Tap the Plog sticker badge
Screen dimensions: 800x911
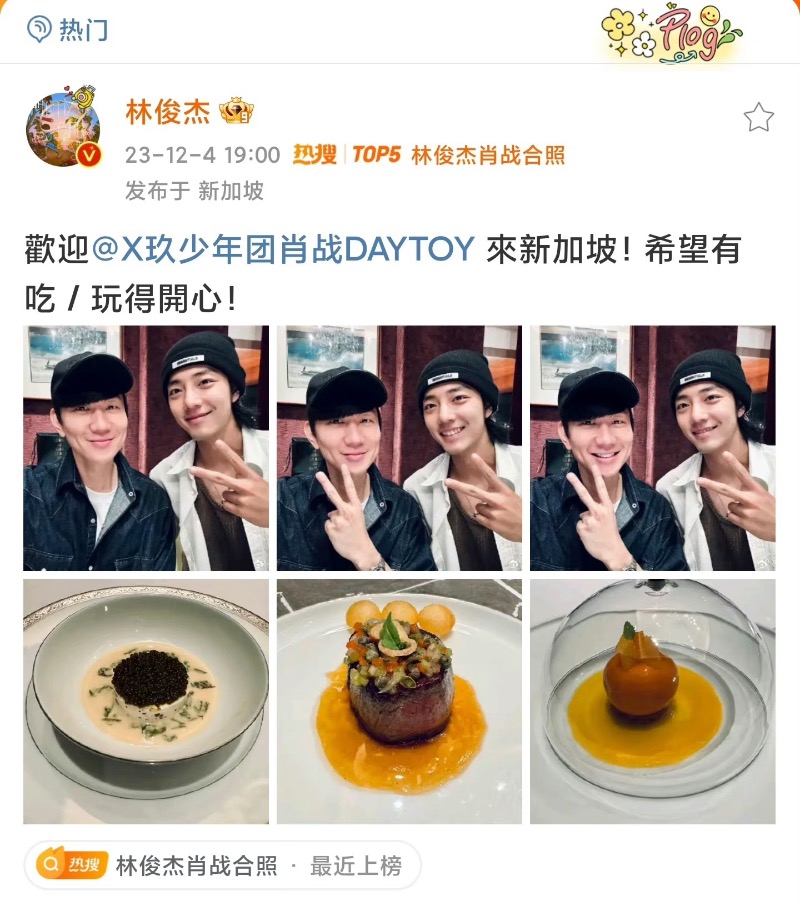pyautogui.click(x=672, y=32)
